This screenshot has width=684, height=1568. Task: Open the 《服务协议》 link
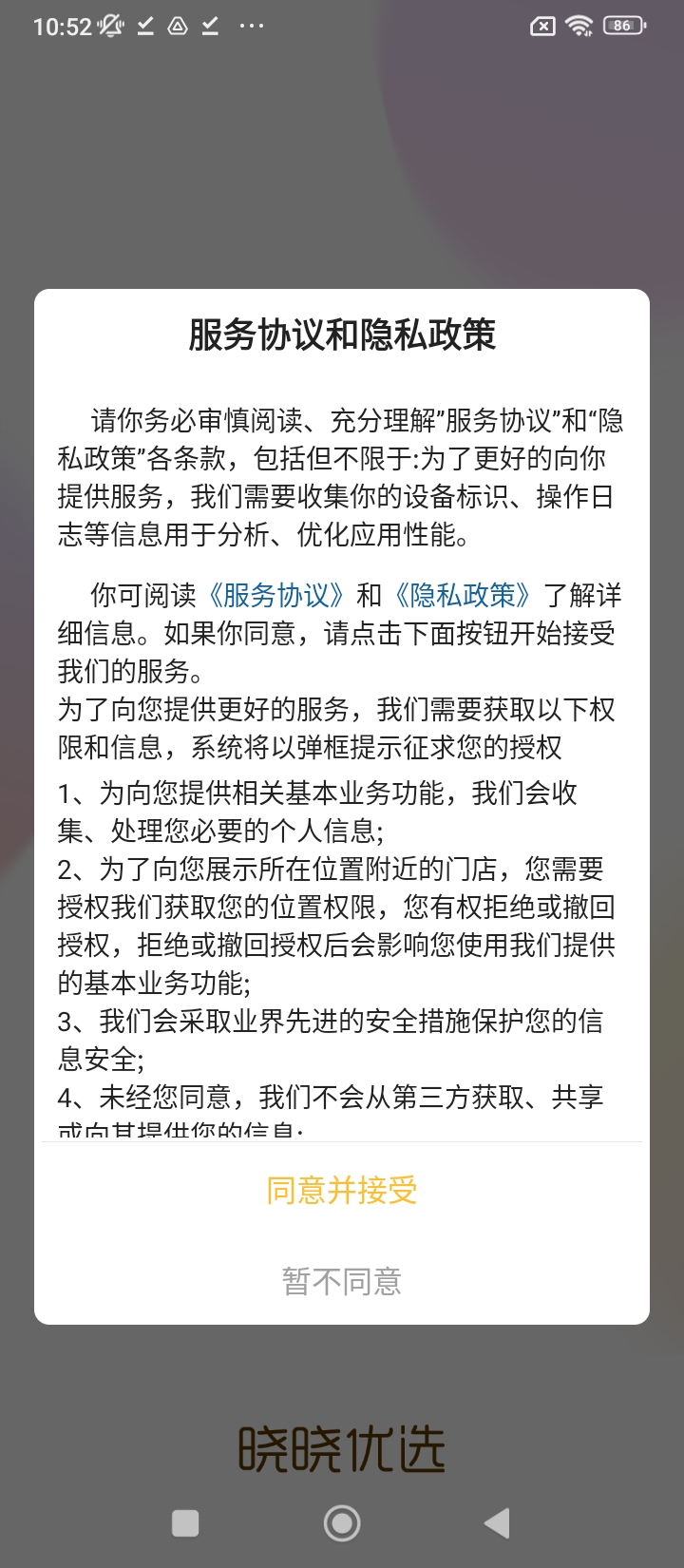point(275,596)
